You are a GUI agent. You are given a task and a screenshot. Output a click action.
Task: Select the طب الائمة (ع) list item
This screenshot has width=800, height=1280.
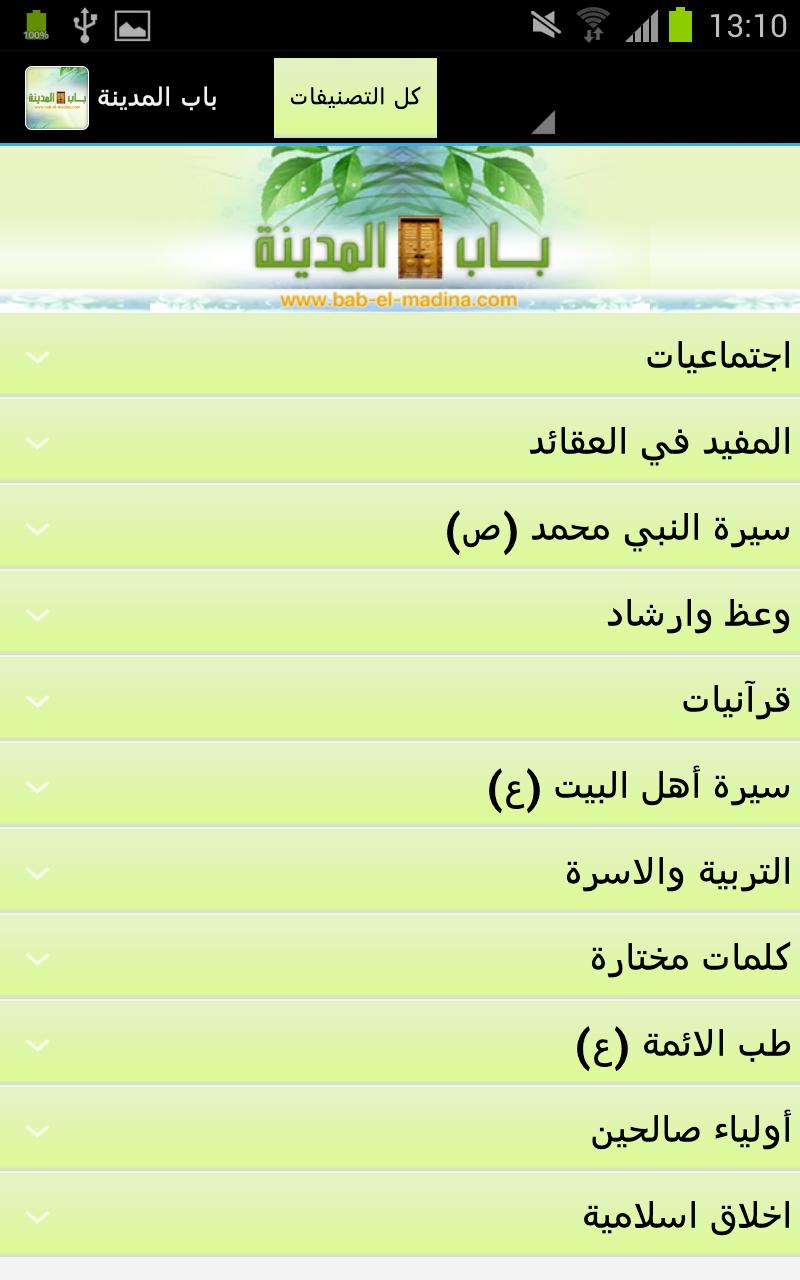pos(400,1044)
